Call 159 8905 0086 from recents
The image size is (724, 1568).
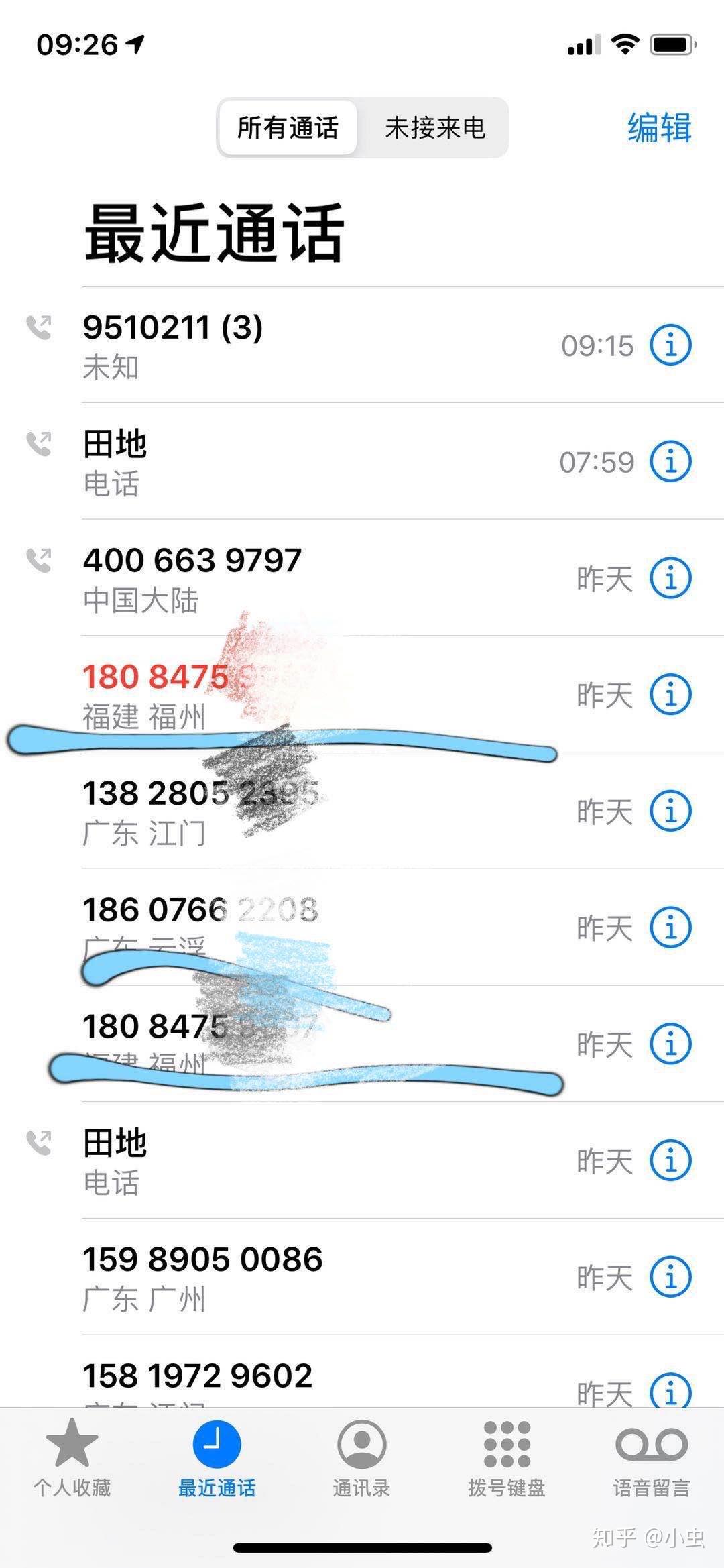(x=268, y=1276)
